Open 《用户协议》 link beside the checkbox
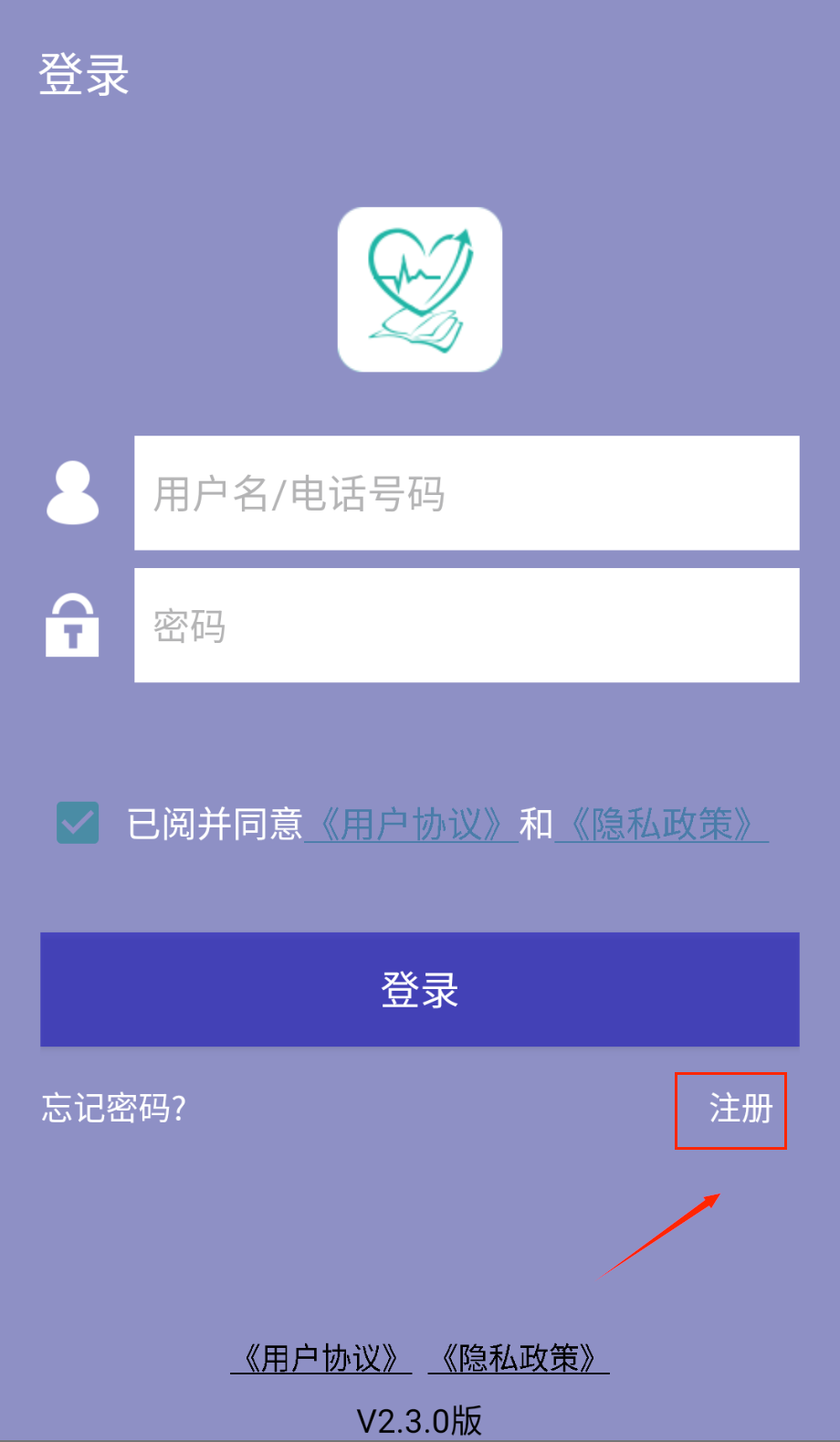The height and width of the screenshot is (1442, 840). coord(411,825)
